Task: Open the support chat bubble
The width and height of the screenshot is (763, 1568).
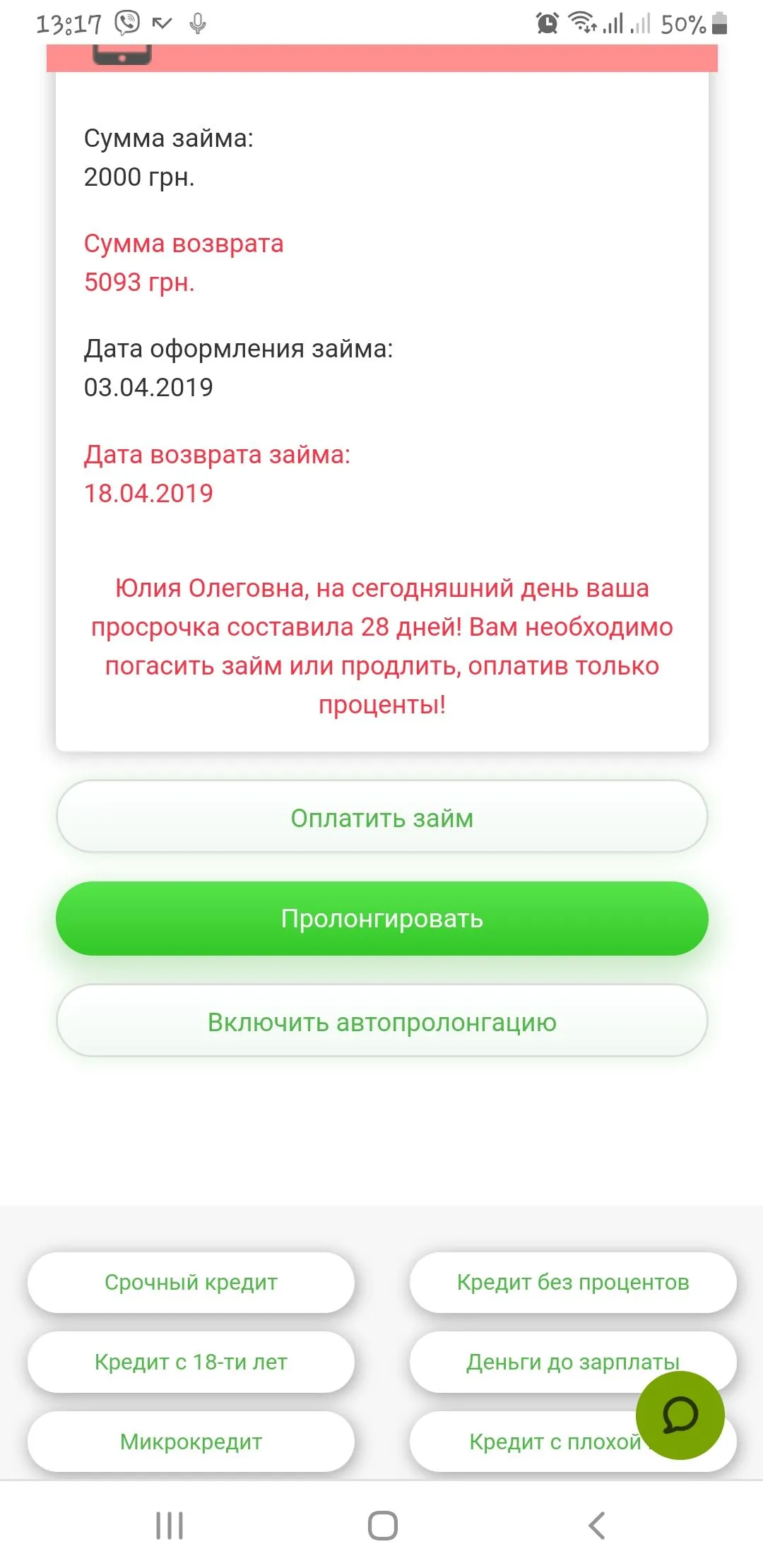Action: (x=680, y=1415)
